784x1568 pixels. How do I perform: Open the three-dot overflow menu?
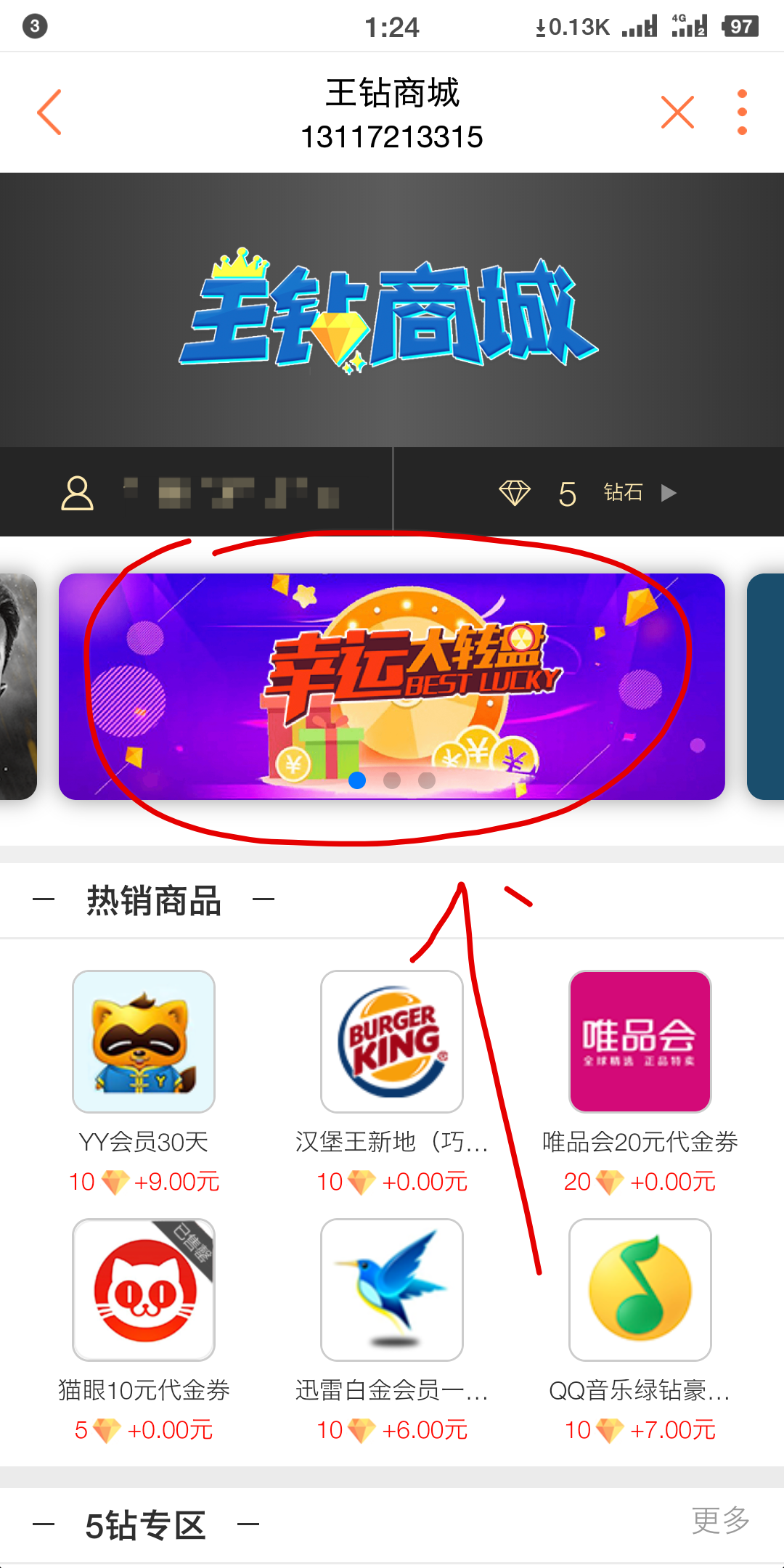click(741, 113)
